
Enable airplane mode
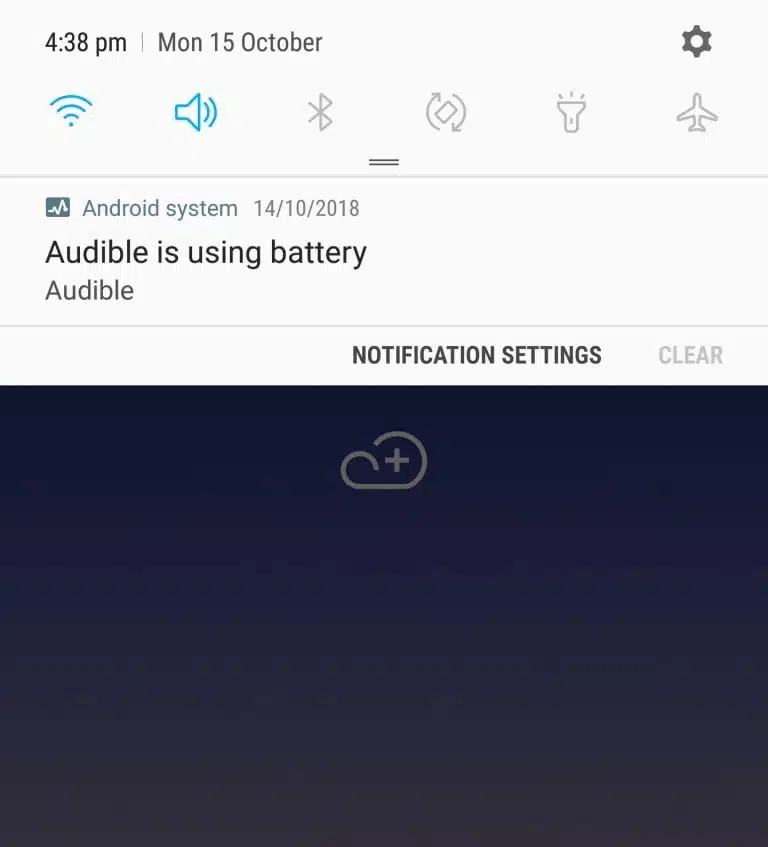697,112
